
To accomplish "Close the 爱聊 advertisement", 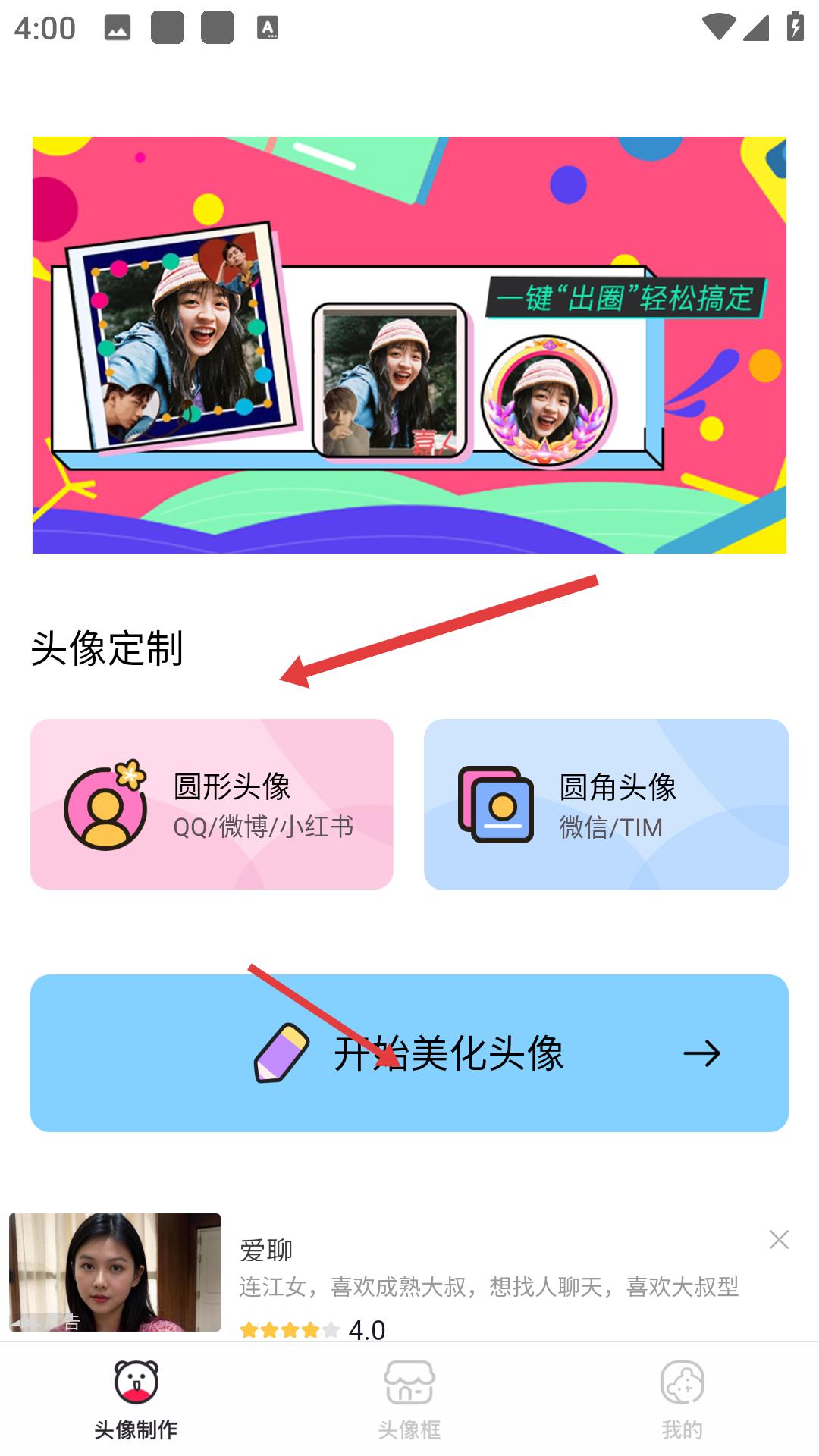I will click(x=779, y=1239).
